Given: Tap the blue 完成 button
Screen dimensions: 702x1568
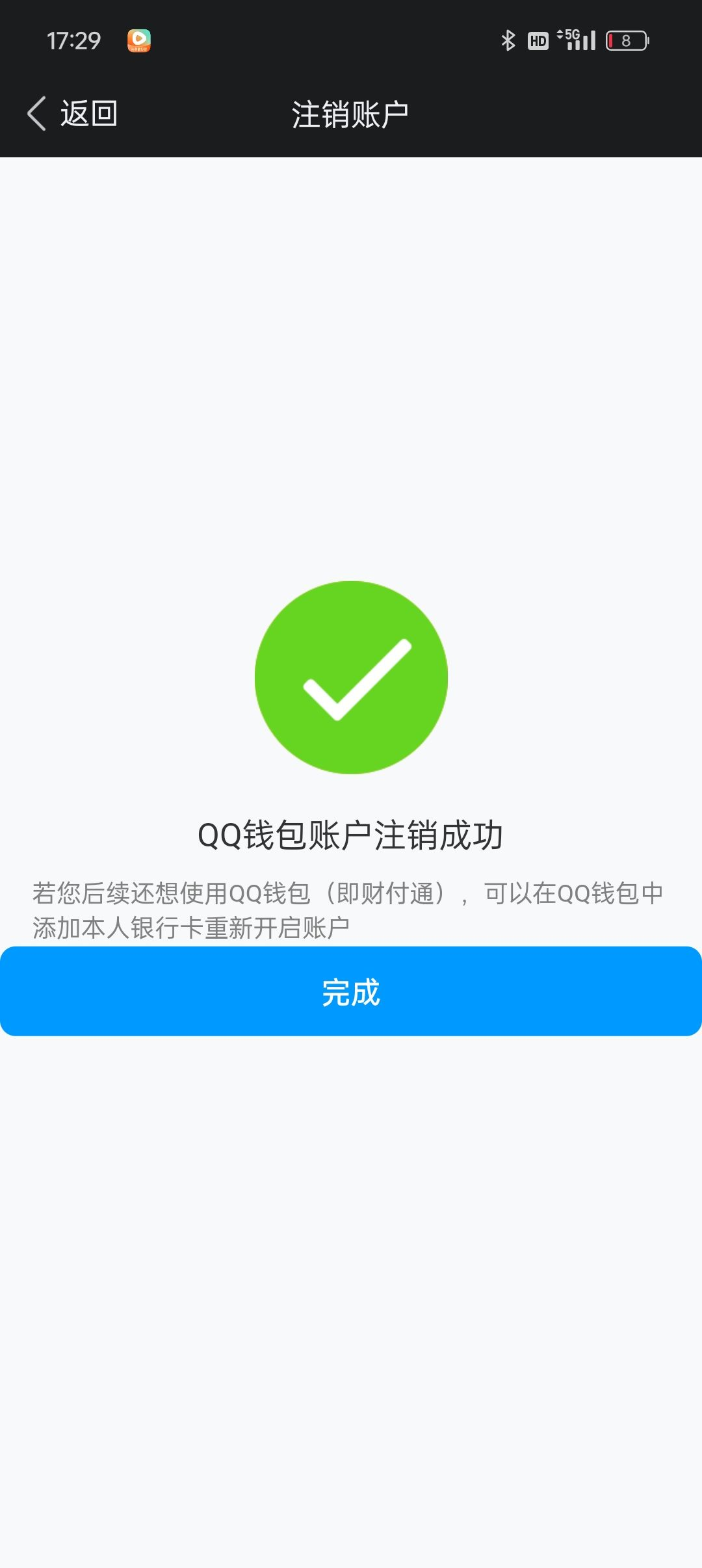Looking at the screenshot, I should click(351, 991).
